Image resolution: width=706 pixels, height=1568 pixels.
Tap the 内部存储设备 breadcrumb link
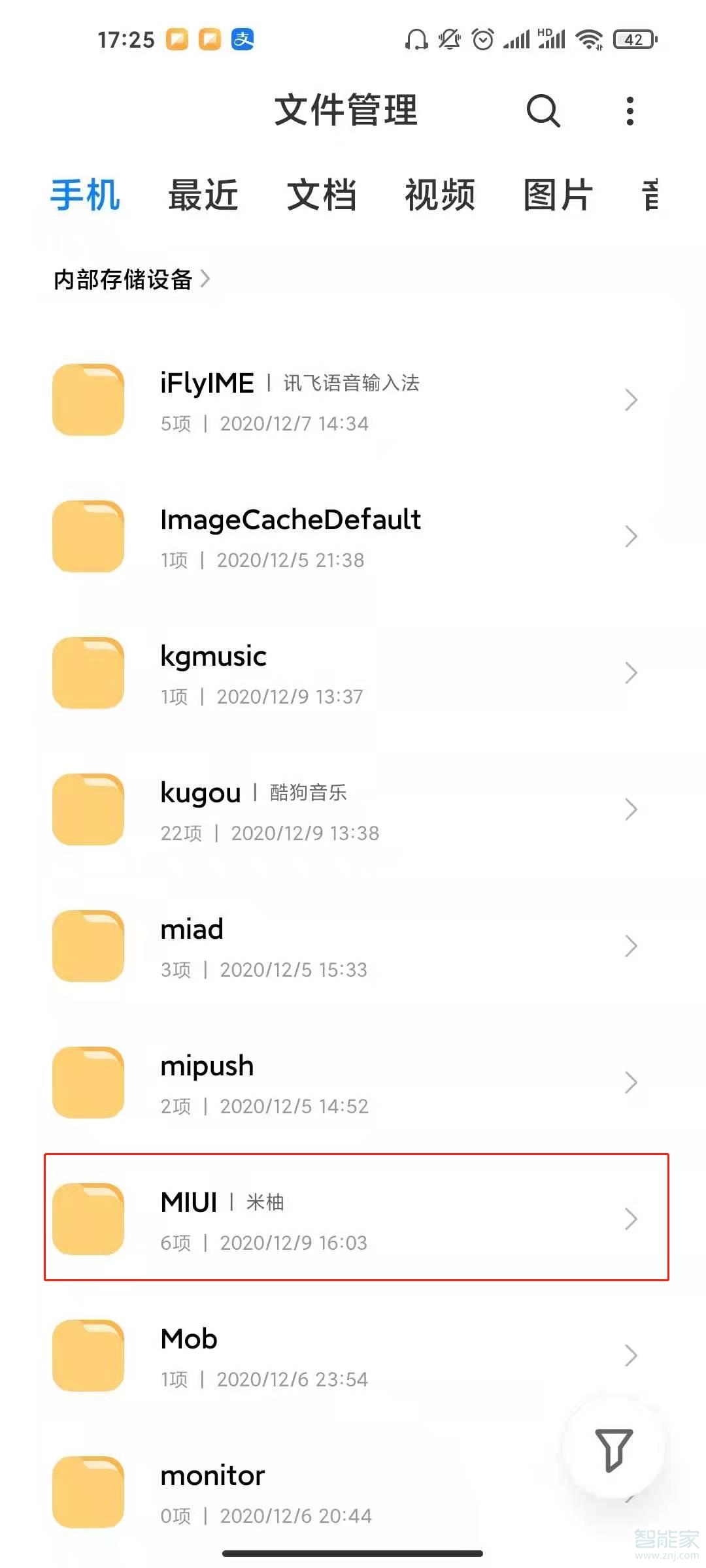coord(124,280)
